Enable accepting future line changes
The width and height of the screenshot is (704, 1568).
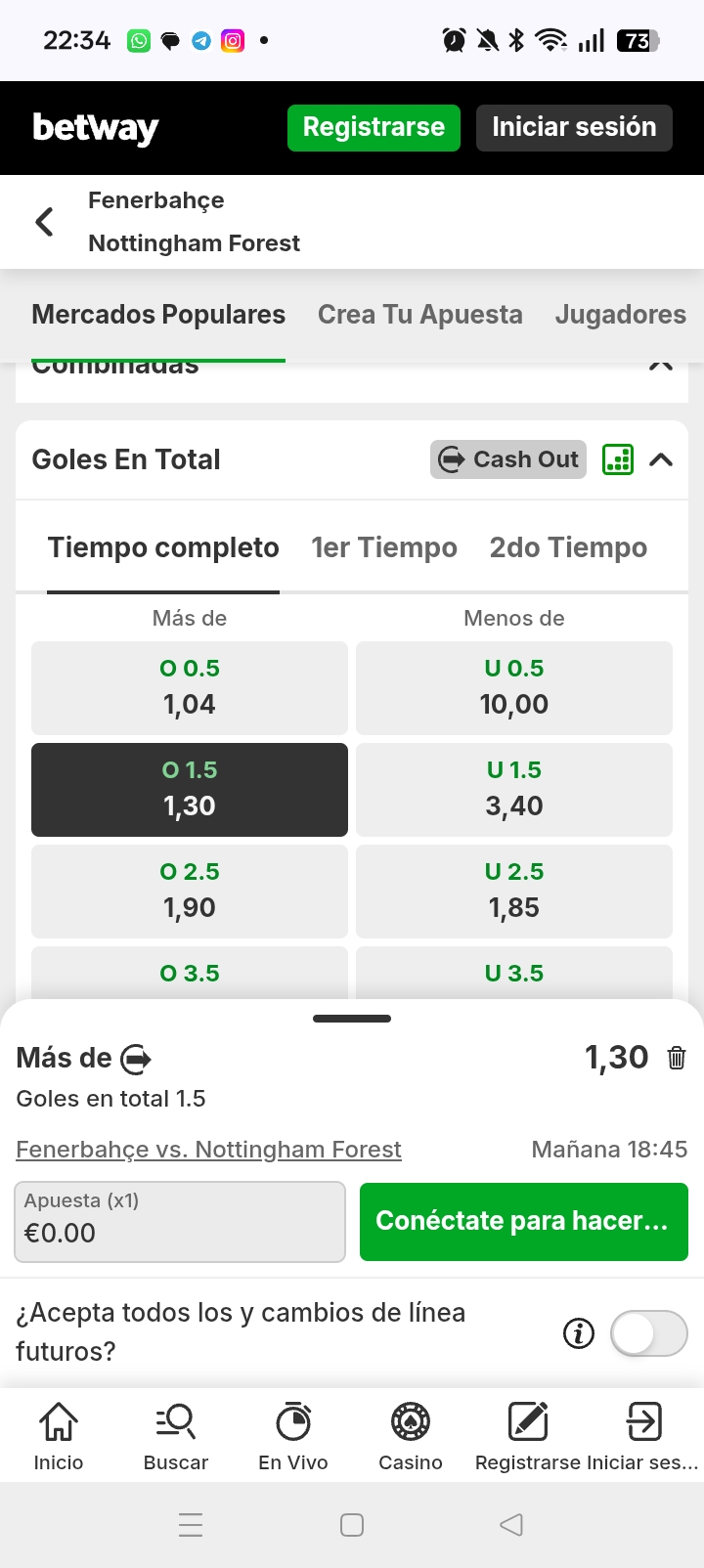coord(648,1333)
